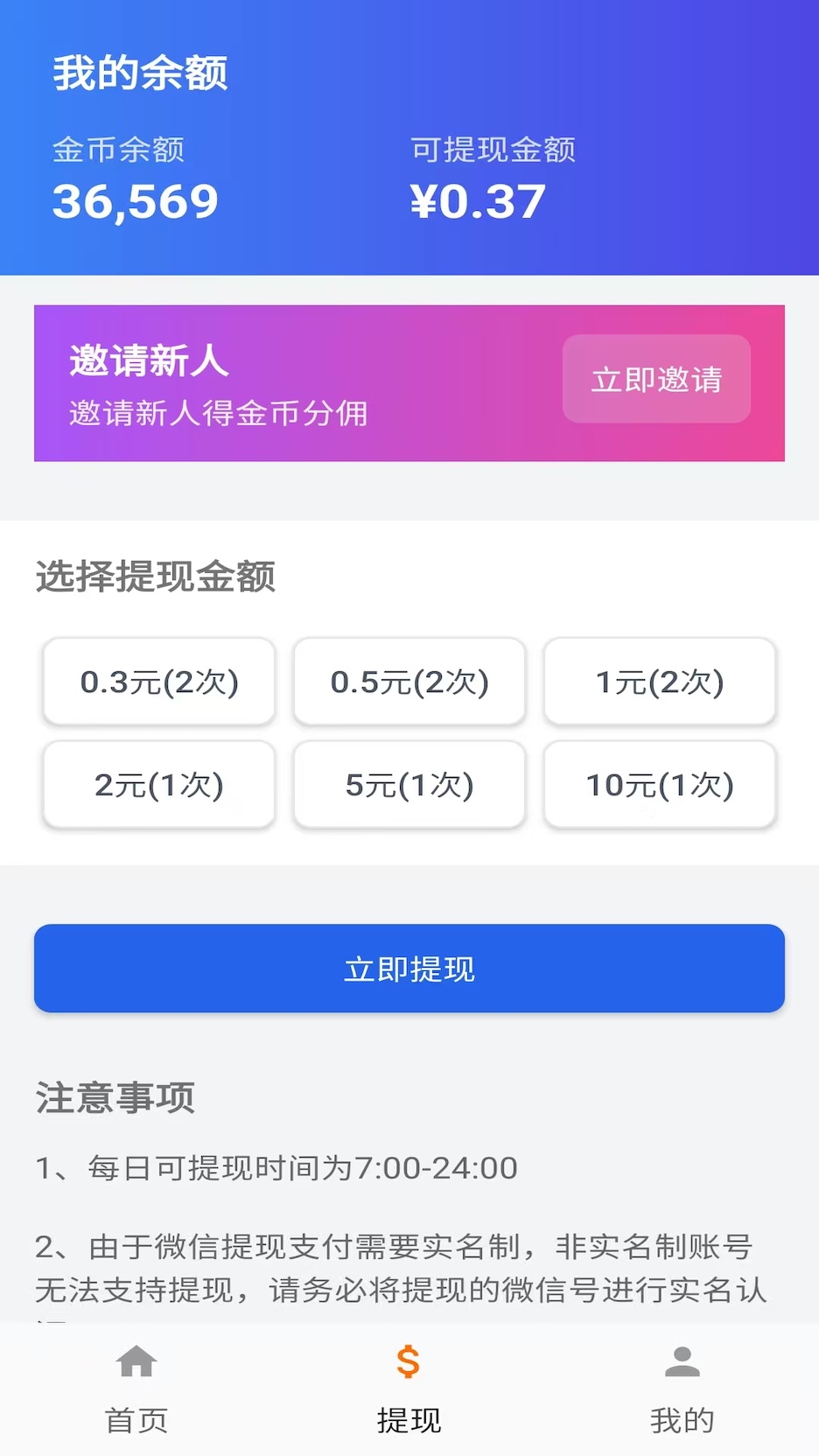Select the 0.3元(2次) withdrawal amount
Screen dimensions: 819x1456
click(158, 682)
